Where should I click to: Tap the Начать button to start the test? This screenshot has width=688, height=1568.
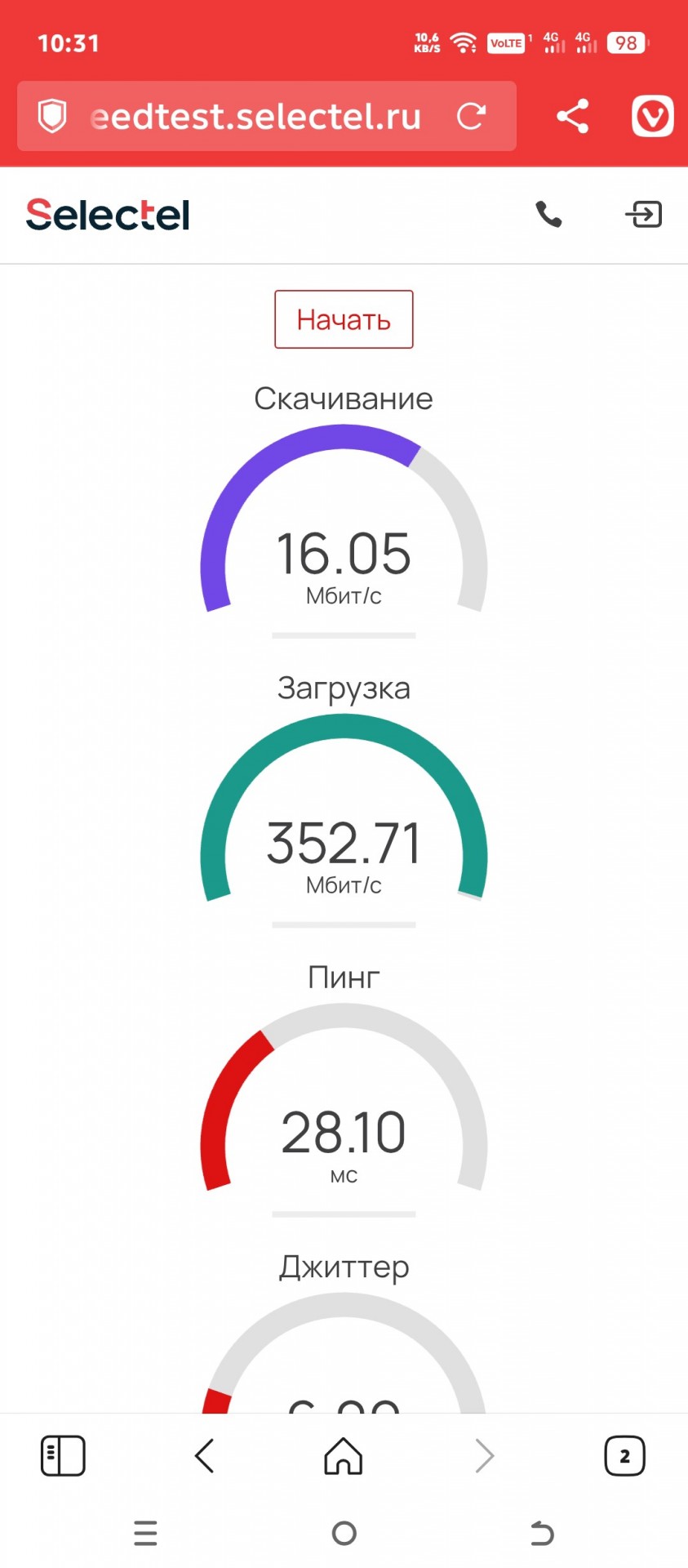(344, 319)
